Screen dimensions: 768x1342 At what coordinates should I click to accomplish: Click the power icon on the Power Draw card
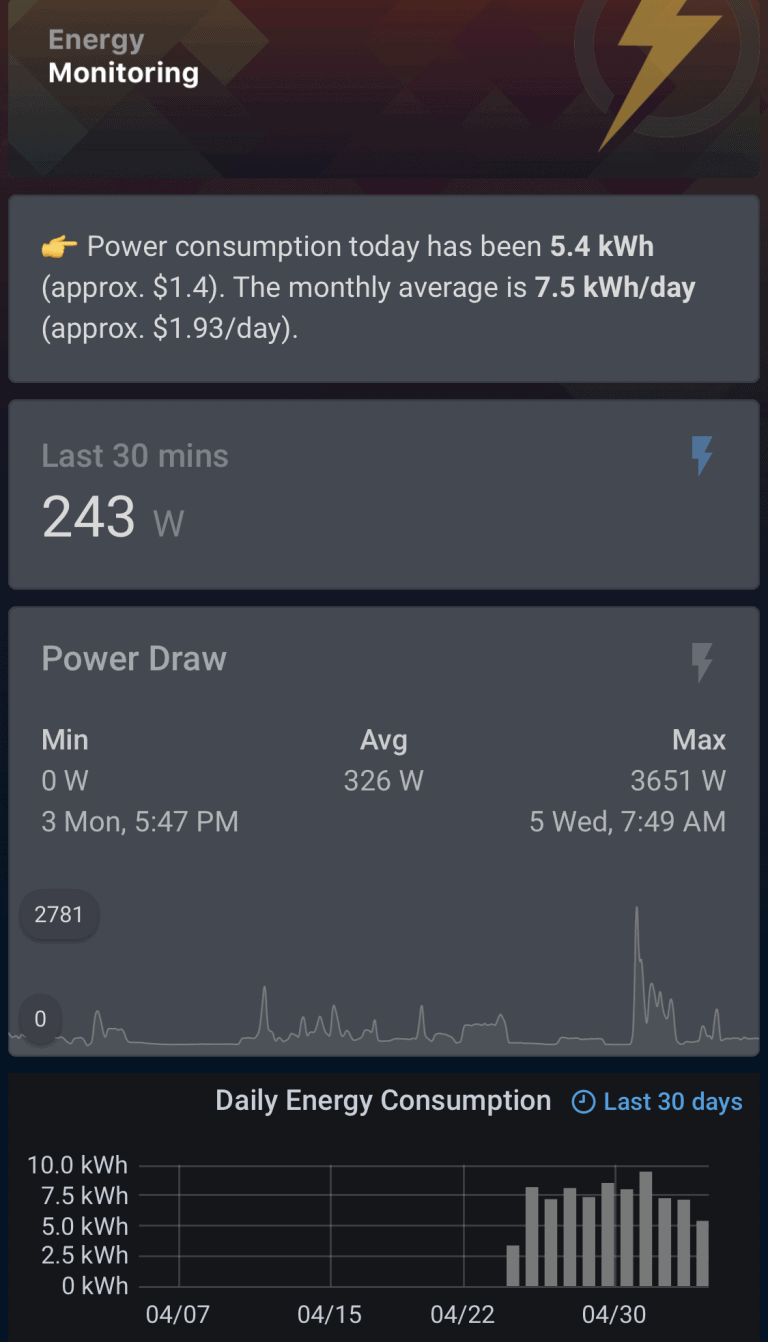pyautogui.click(x=703, y=658)
